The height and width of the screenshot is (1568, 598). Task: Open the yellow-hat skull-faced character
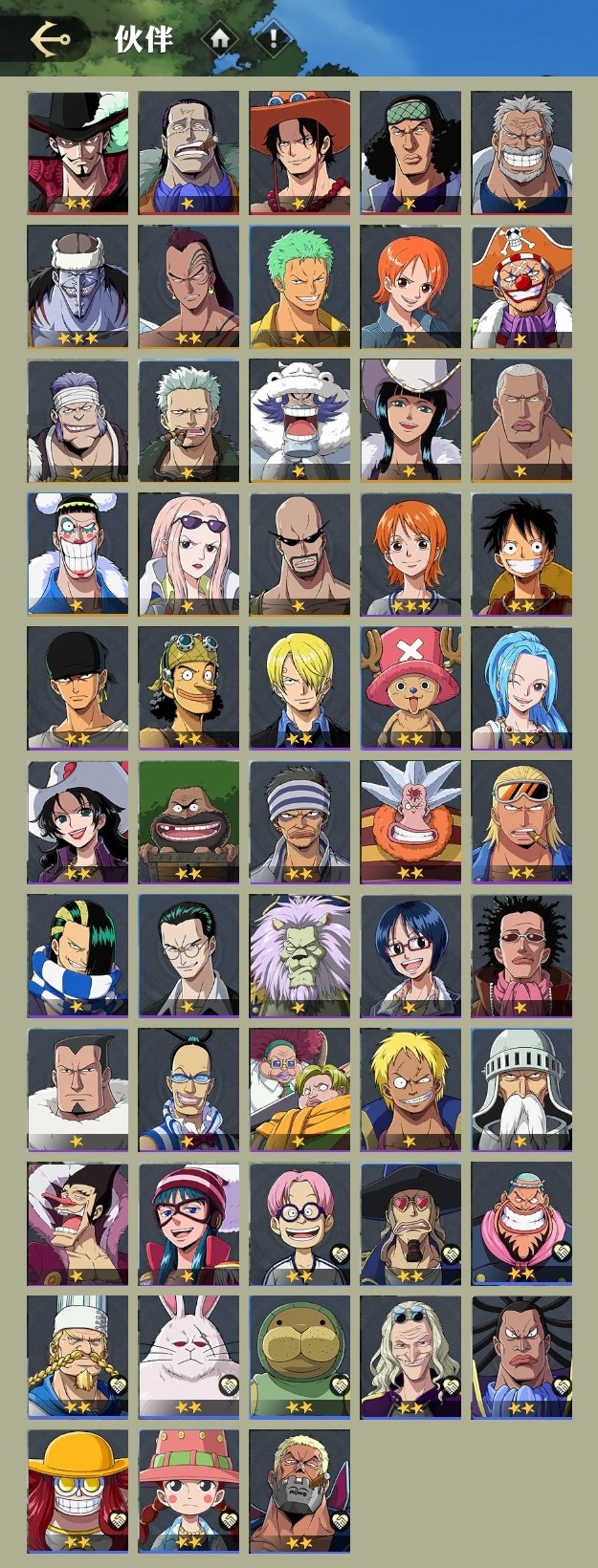(78, 1491)
